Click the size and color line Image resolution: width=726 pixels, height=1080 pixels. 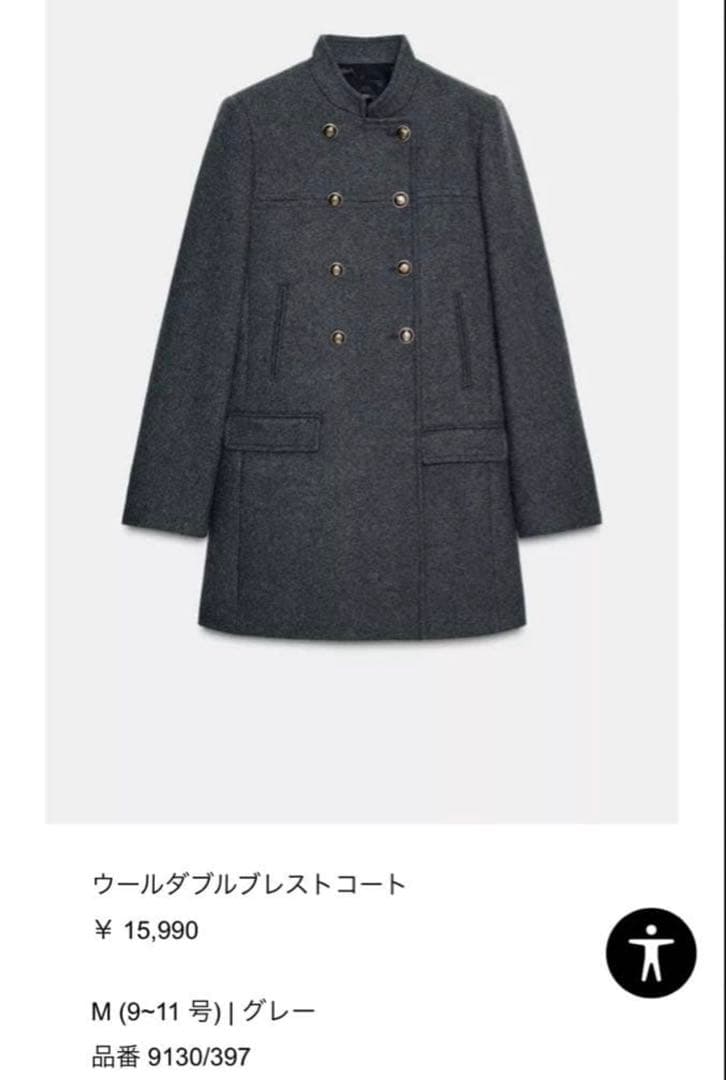click(200, 1010)
